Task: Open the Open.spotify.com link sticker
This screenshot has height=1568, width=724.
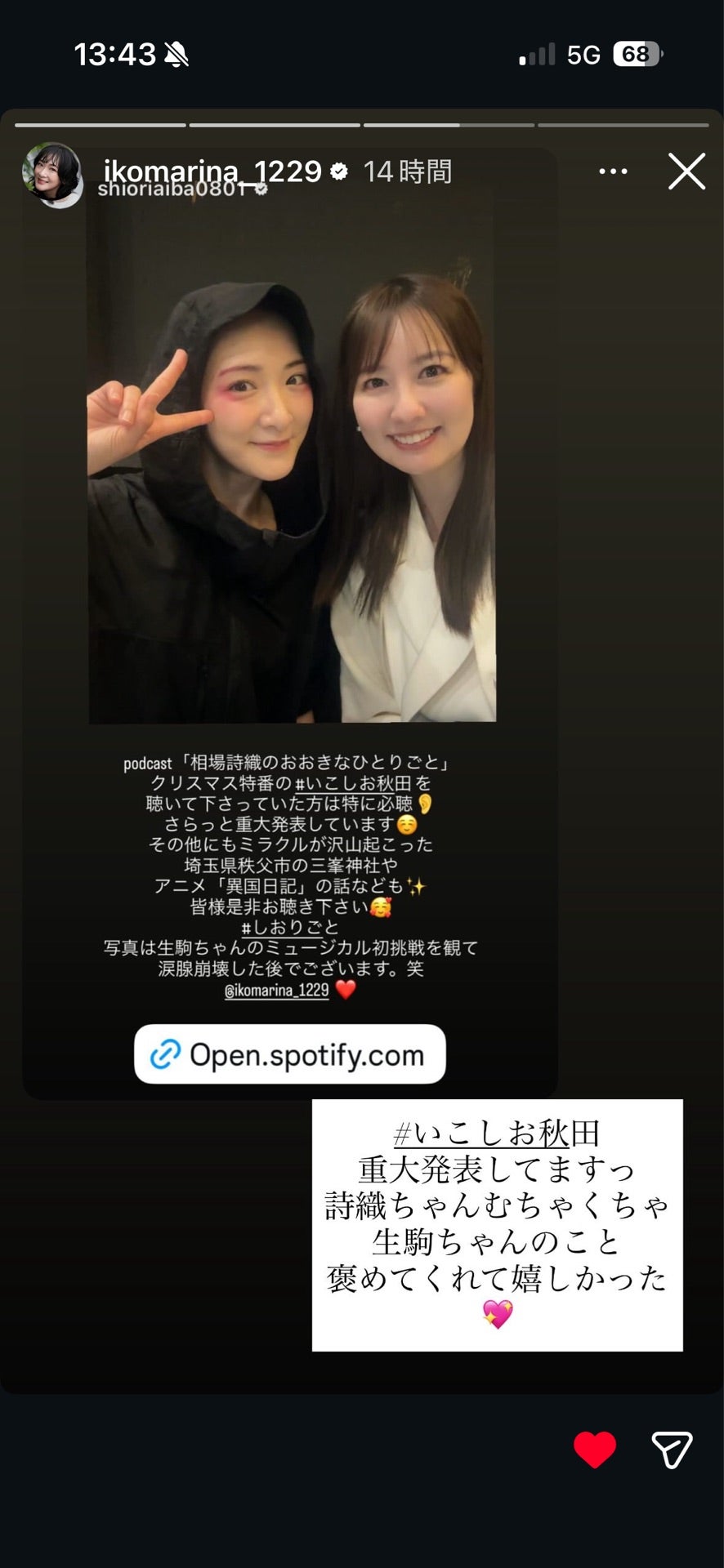Action: (290, 1054)
